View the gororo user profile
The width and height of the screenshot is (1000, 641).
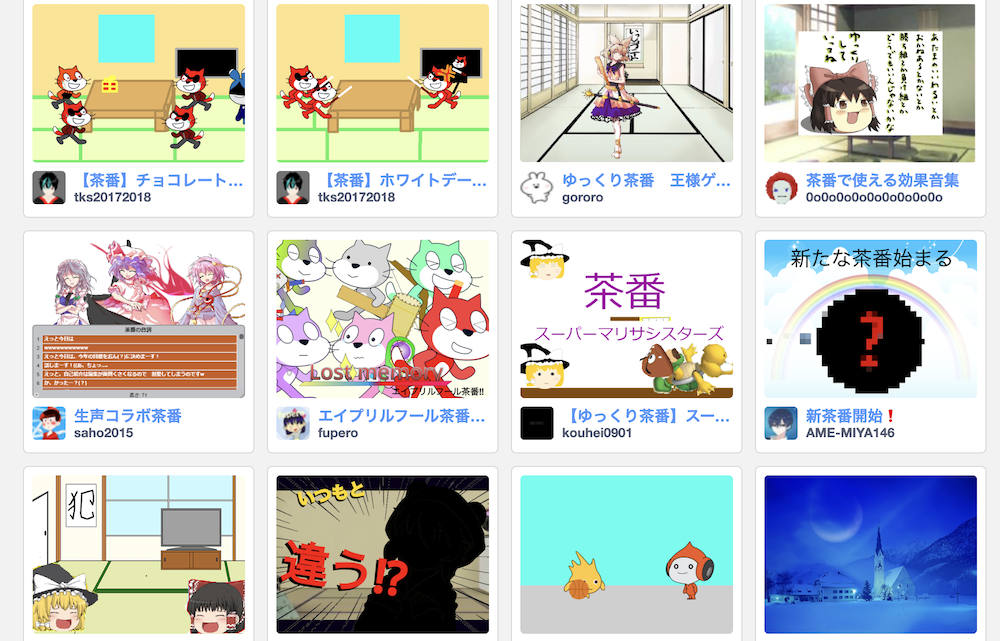pyautogui.click(x=583, y=198)
